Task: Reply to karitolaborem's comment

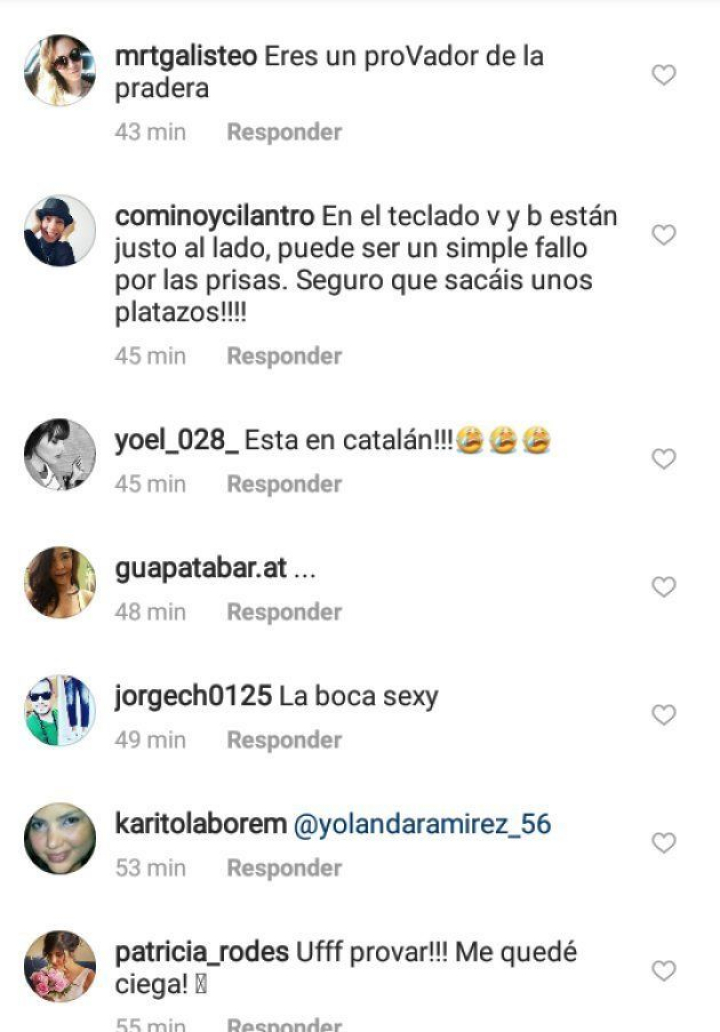Action: [284, 868]
